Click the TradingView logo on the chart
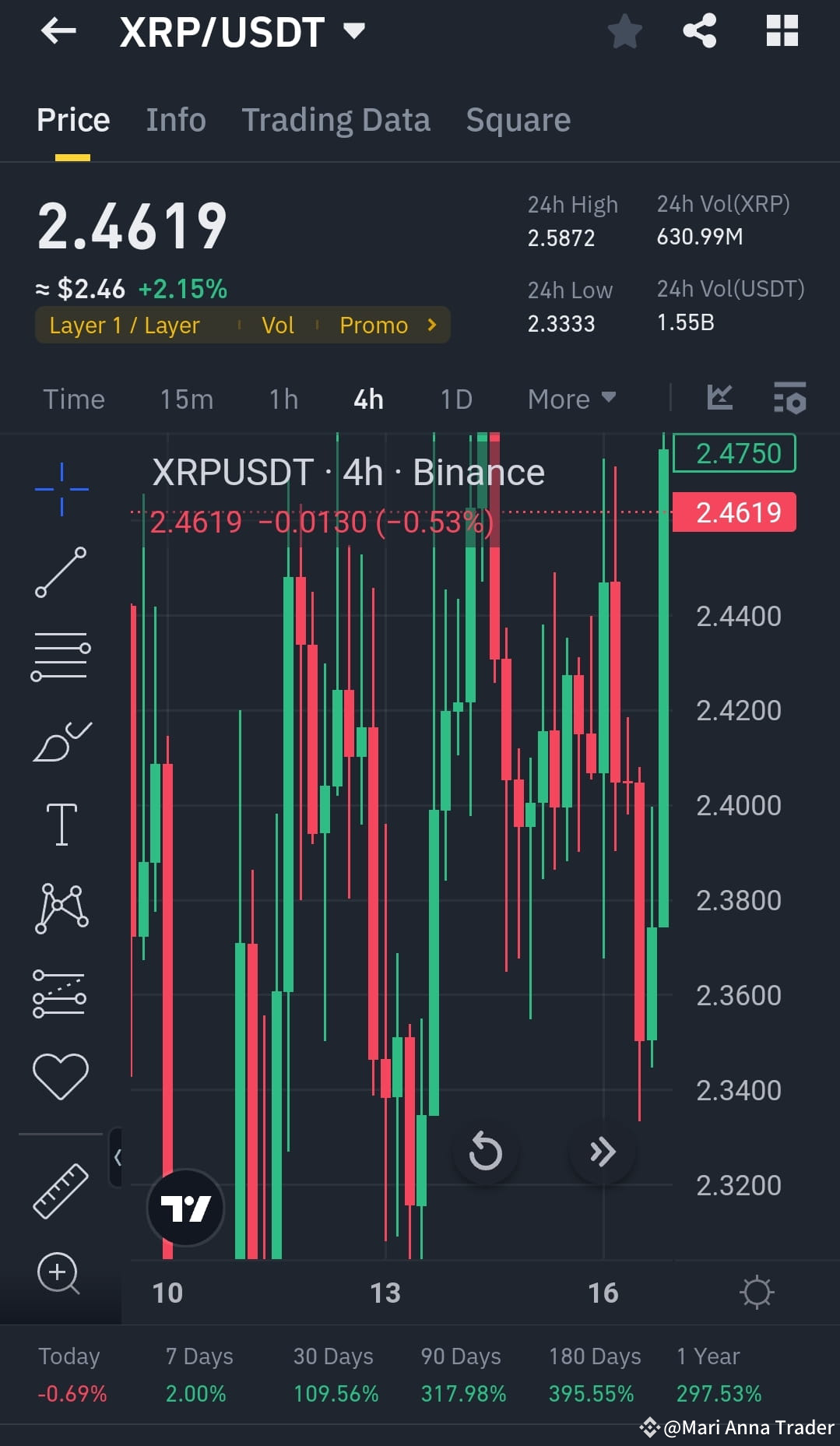Image resolution: width=840 pixels, height=1446 pixels. (185, 1205)
